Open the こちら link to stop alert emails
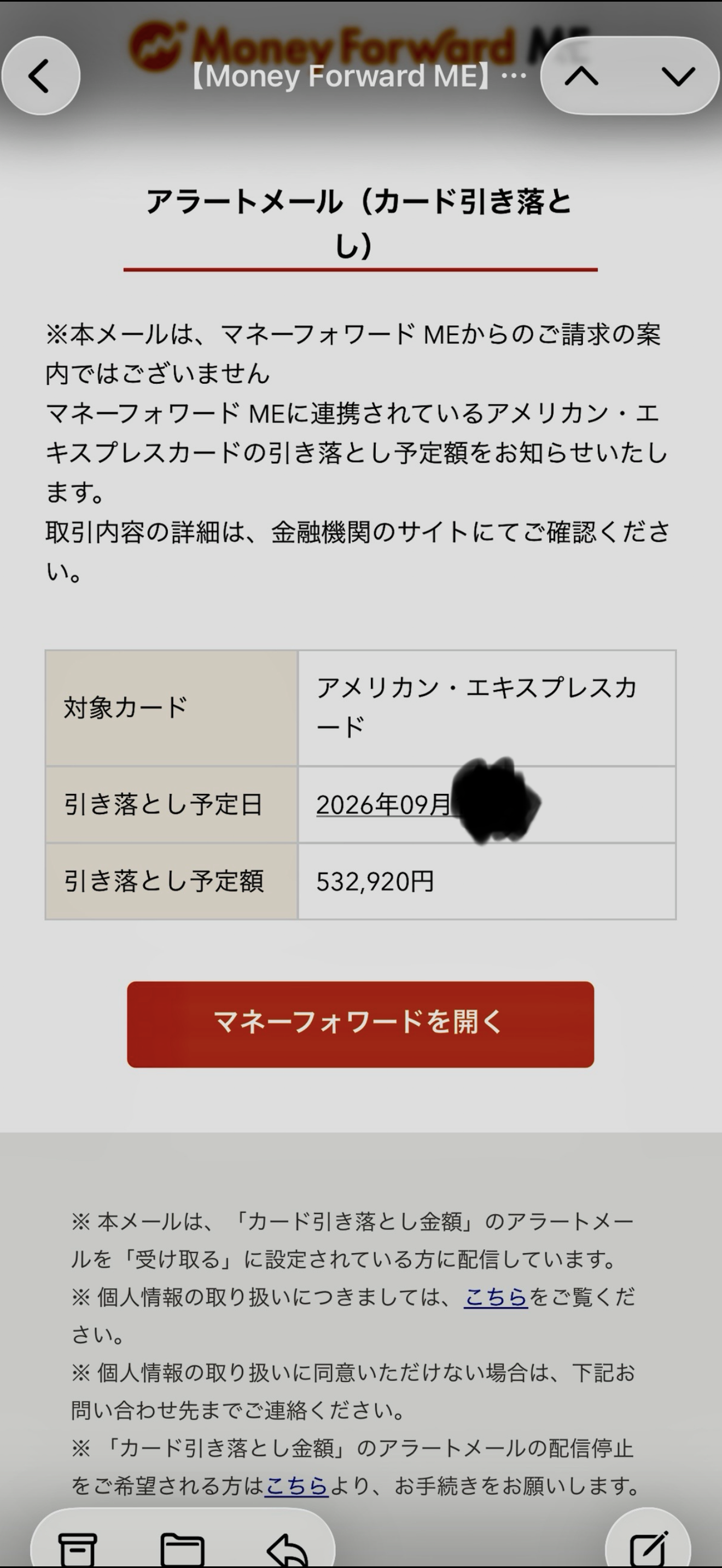722x1568 pixels. pos(296,1486)
